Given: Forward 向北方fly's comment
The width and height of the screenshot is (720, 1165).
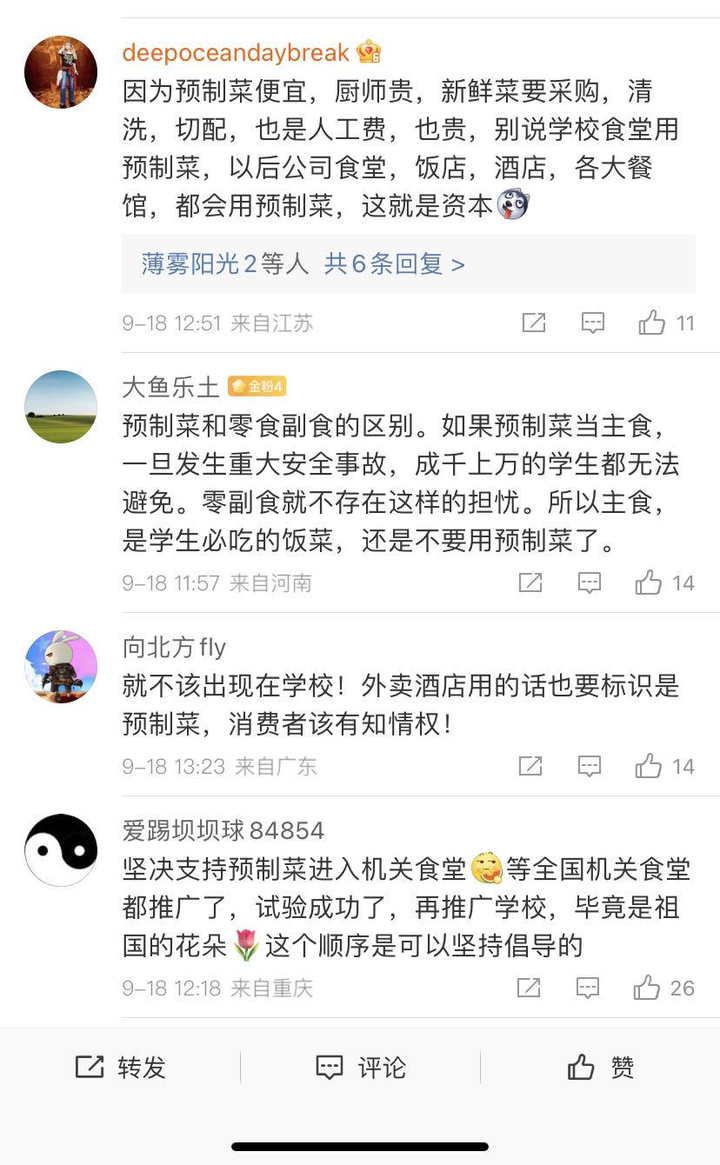Looking at the screenshot, I should (531, 766).
